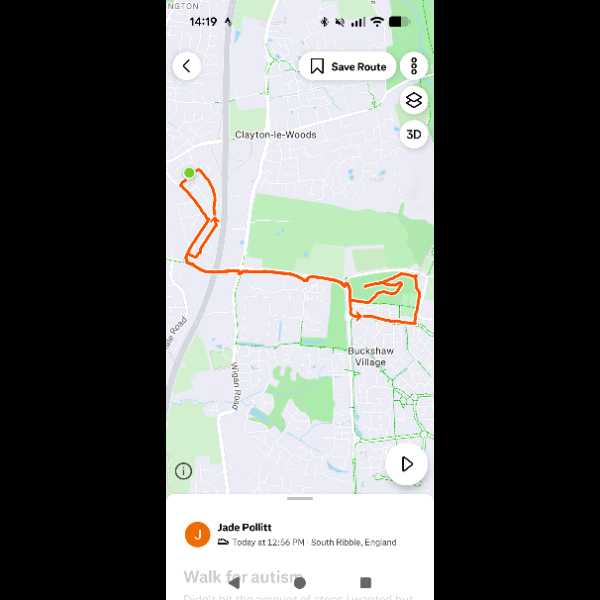This screenshot has width=600, height=600.
Task: Open the three-dot overflow menu
Action: [414, 67]
